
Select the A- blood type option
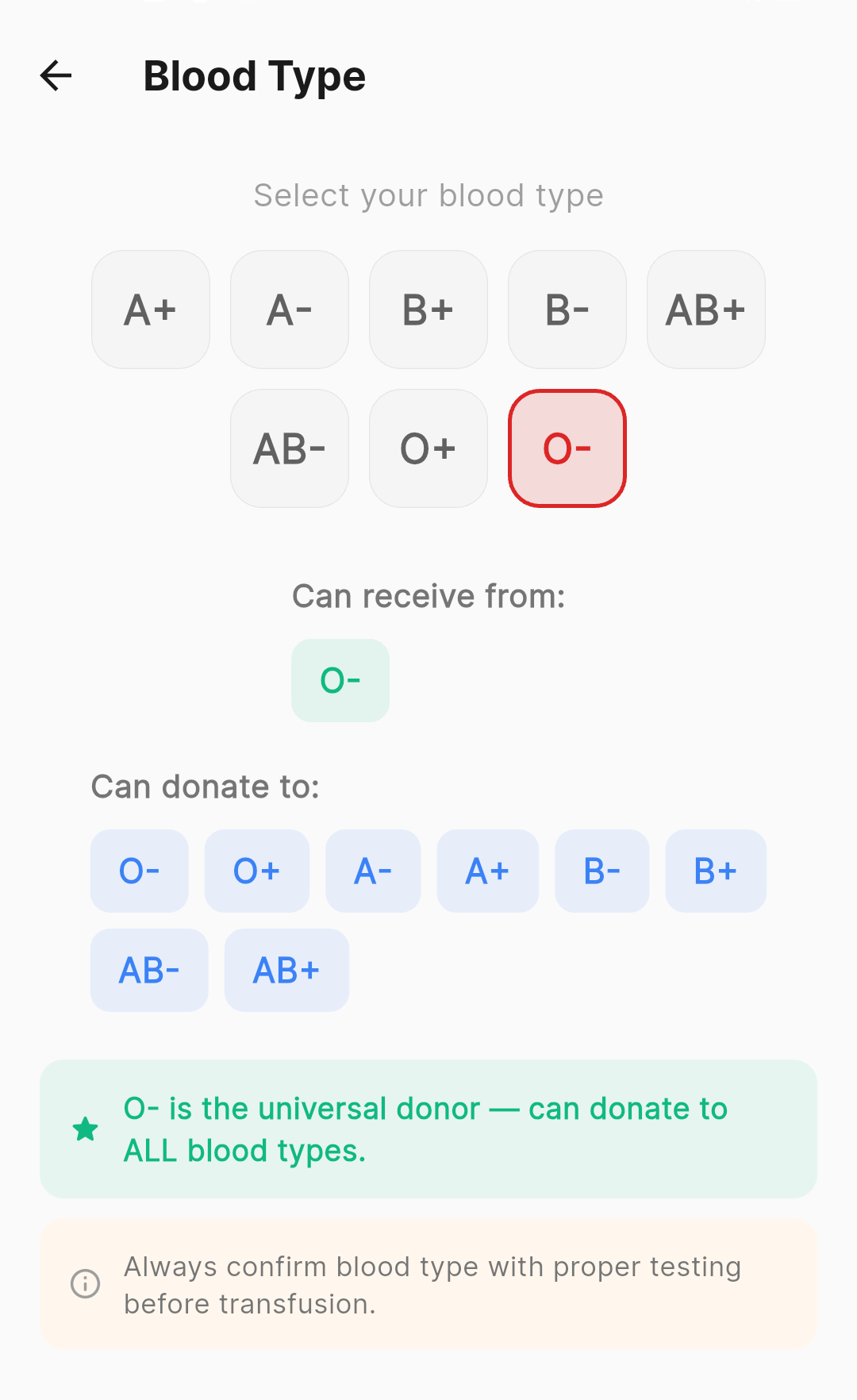pyautogui.click(x=289, y=310)
